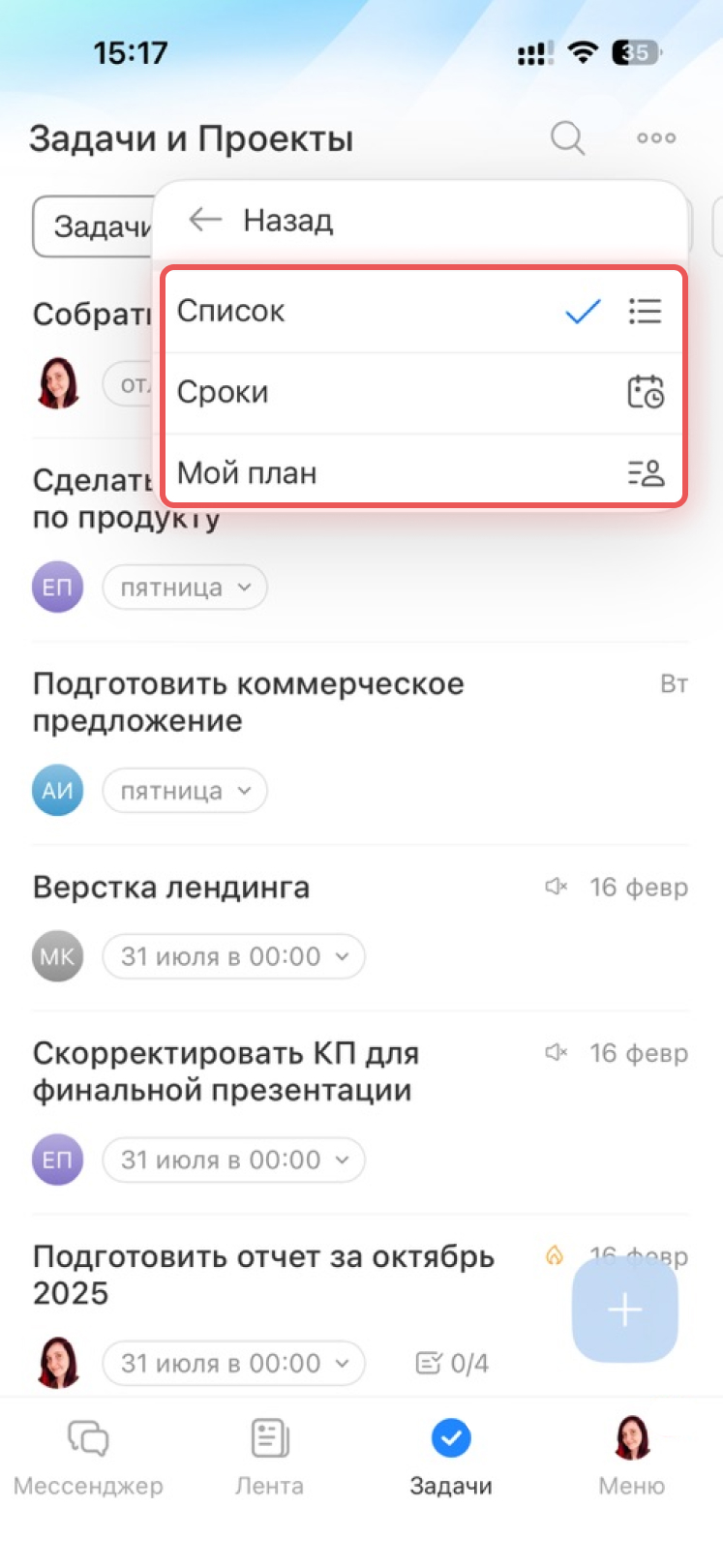Screen dimensions: 723x1568
Task: Switch to the Мессенджер tab
Action: pos(88,1457)
